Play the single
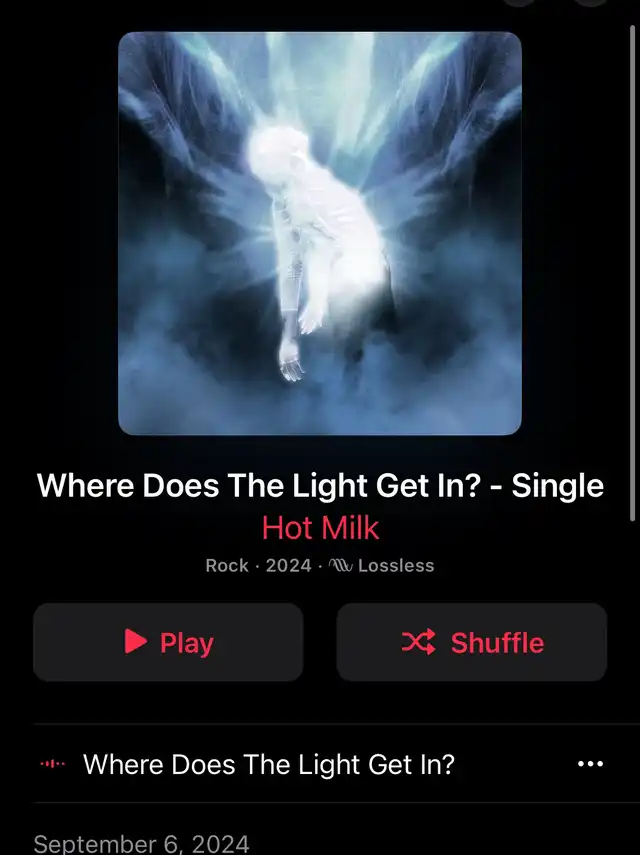The image size is (640, 855). (x=168, y=642)
